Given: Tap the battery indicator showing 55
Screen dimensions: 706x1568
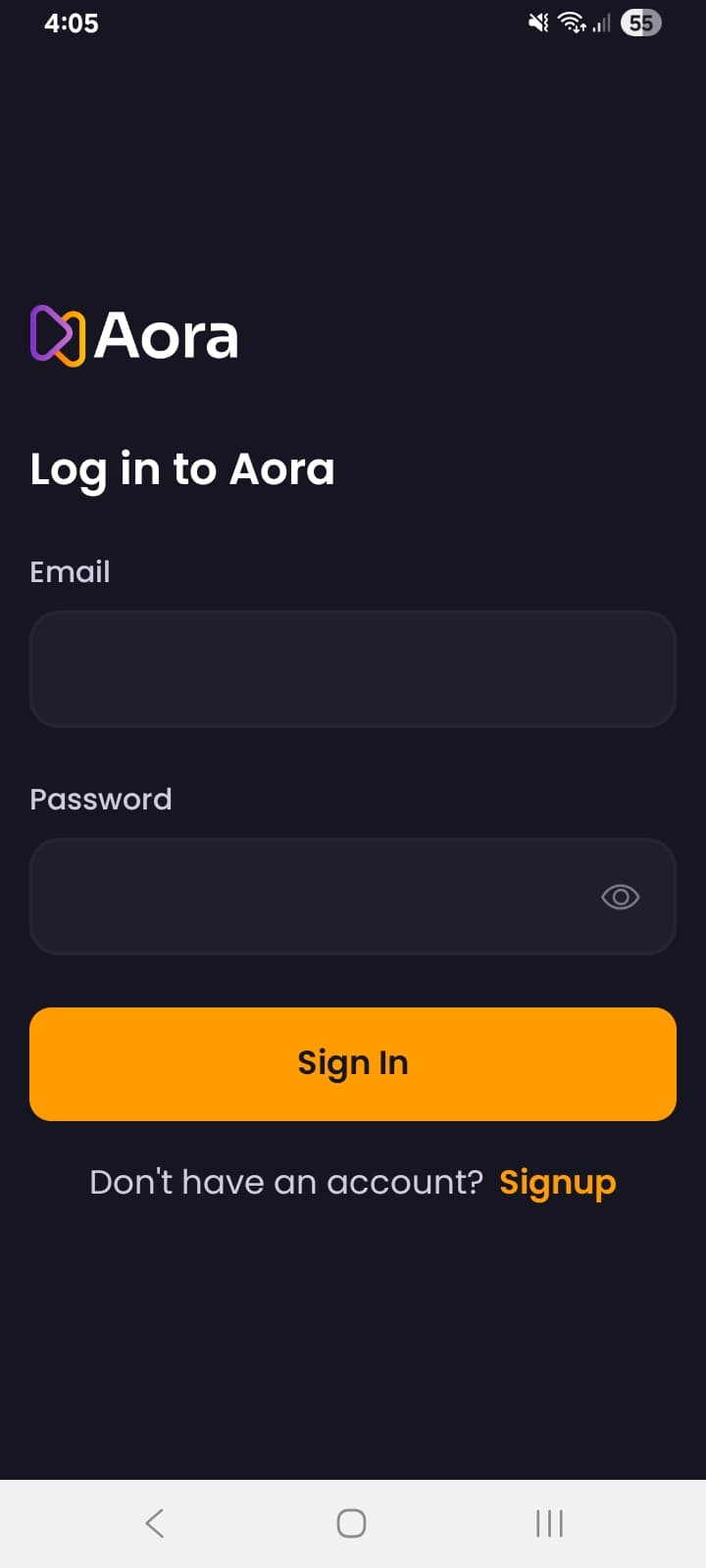Looking at the screenshot, I should coord(641,23).
